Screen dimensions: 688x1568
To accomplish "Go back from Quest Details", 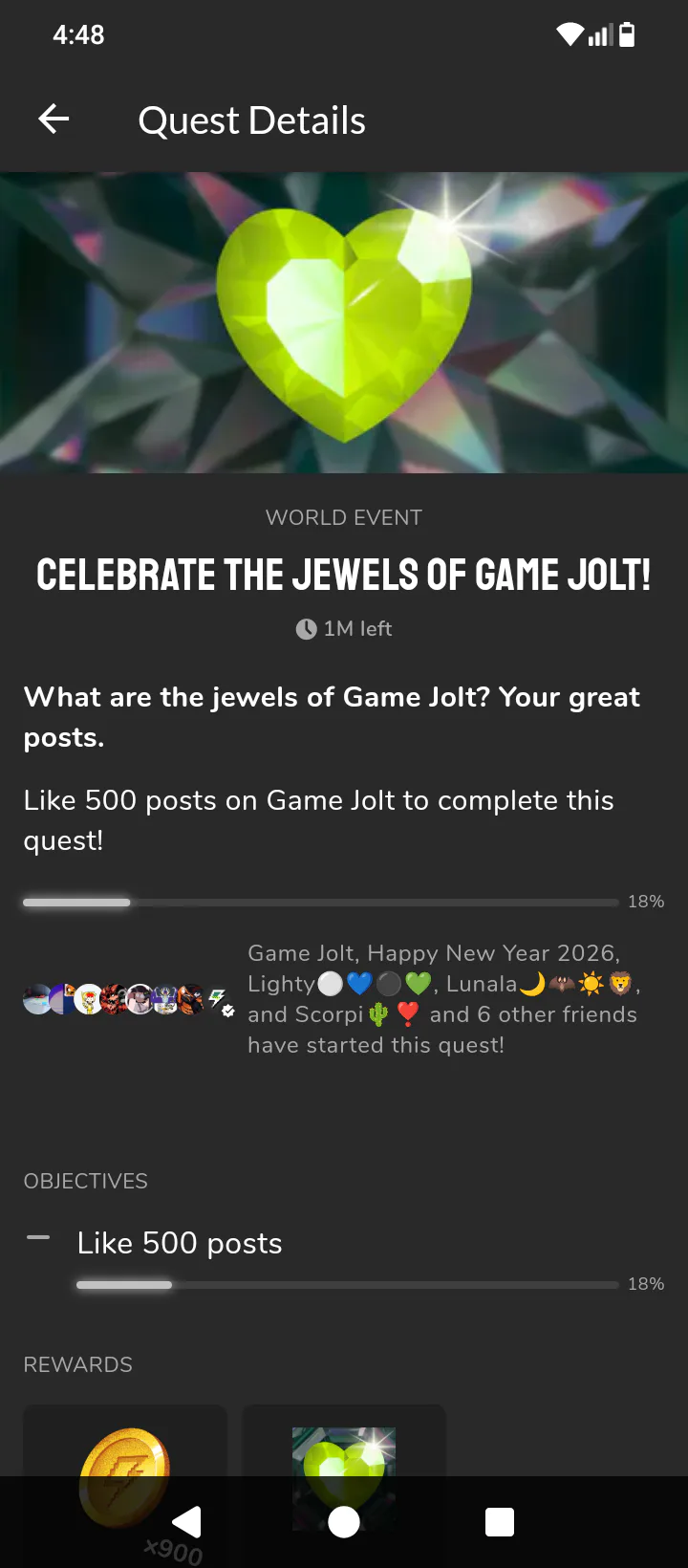I will (x=54, y=120).
